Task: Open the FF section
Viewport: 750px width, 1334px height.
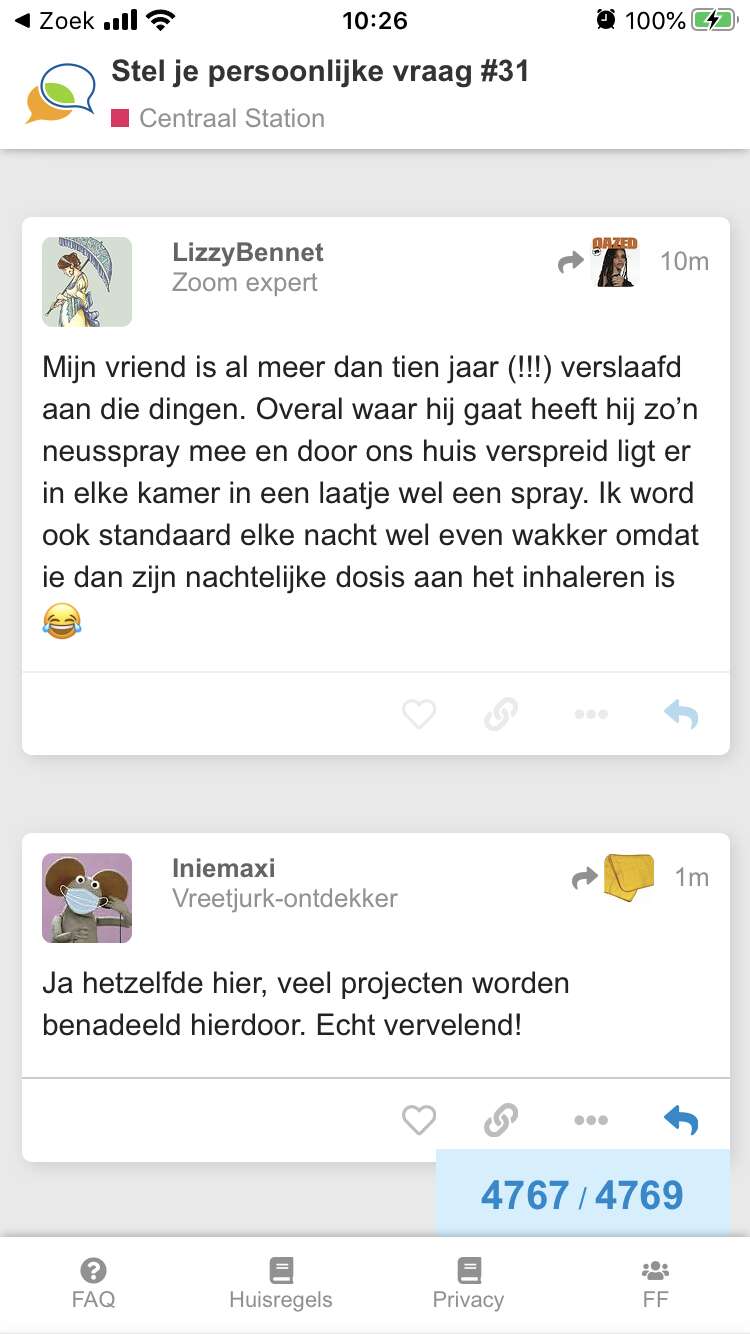Action: coord(656,1284)
